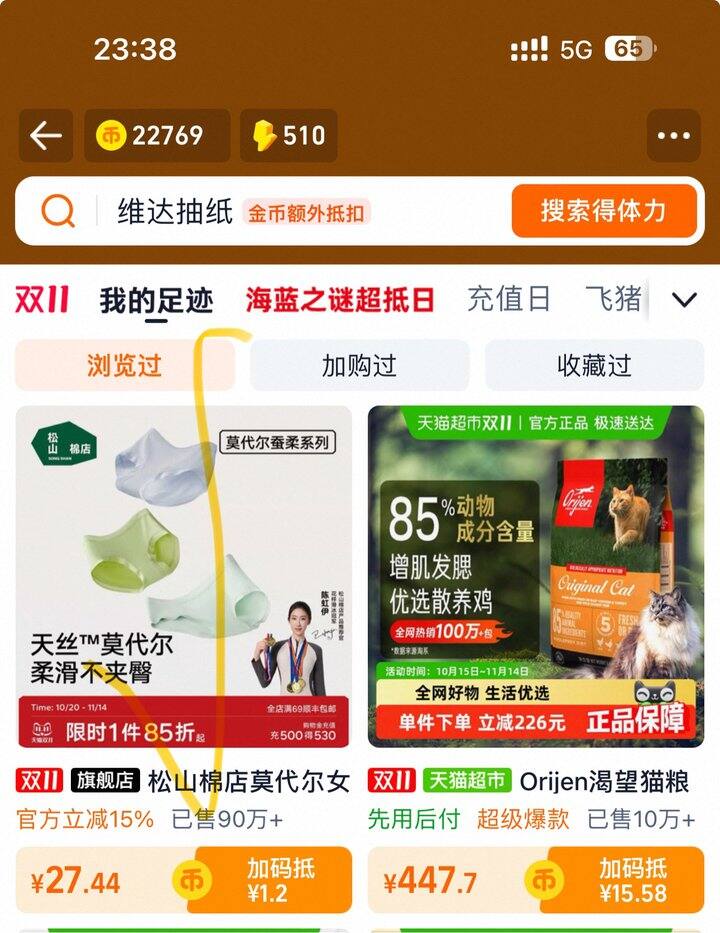
Task: Expand the tab list chevron
Action: (x=684, y=299)
